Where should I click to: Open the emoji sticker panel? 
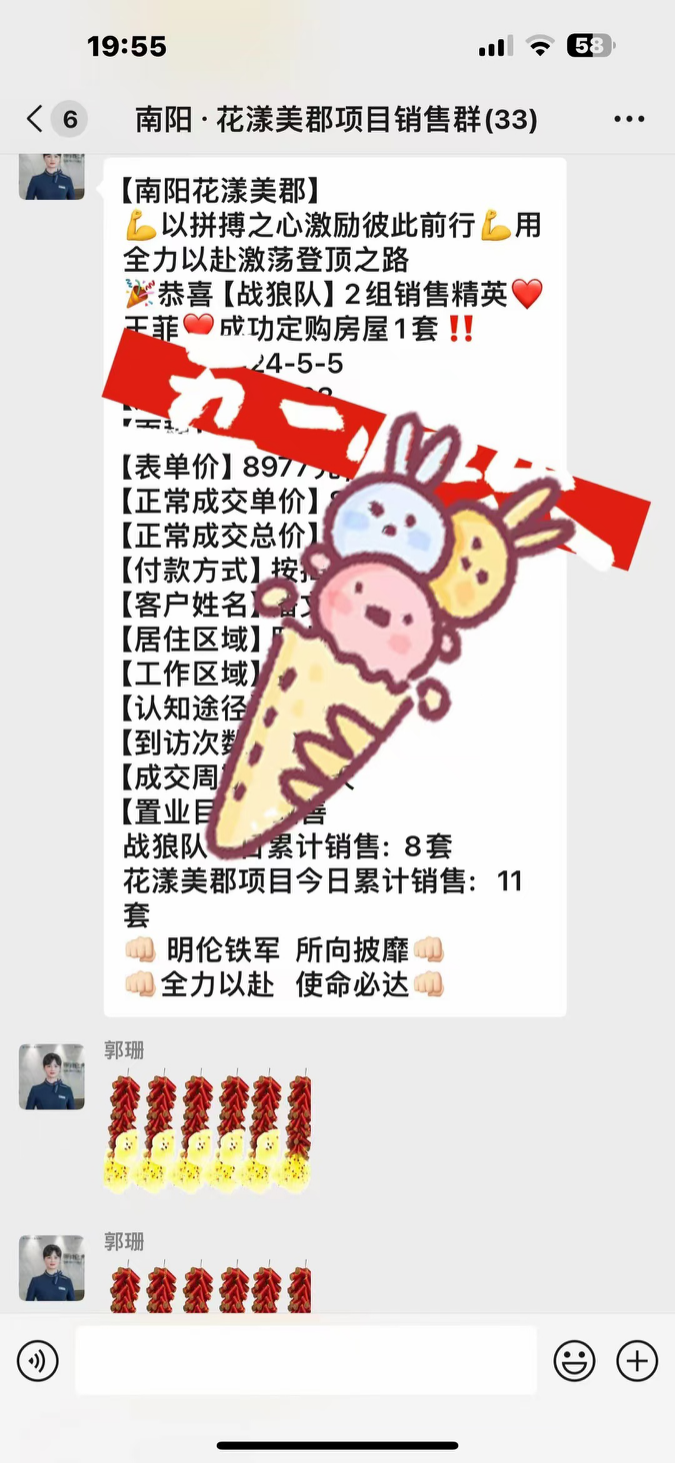pyautogui.click(x=575, y=1361)
